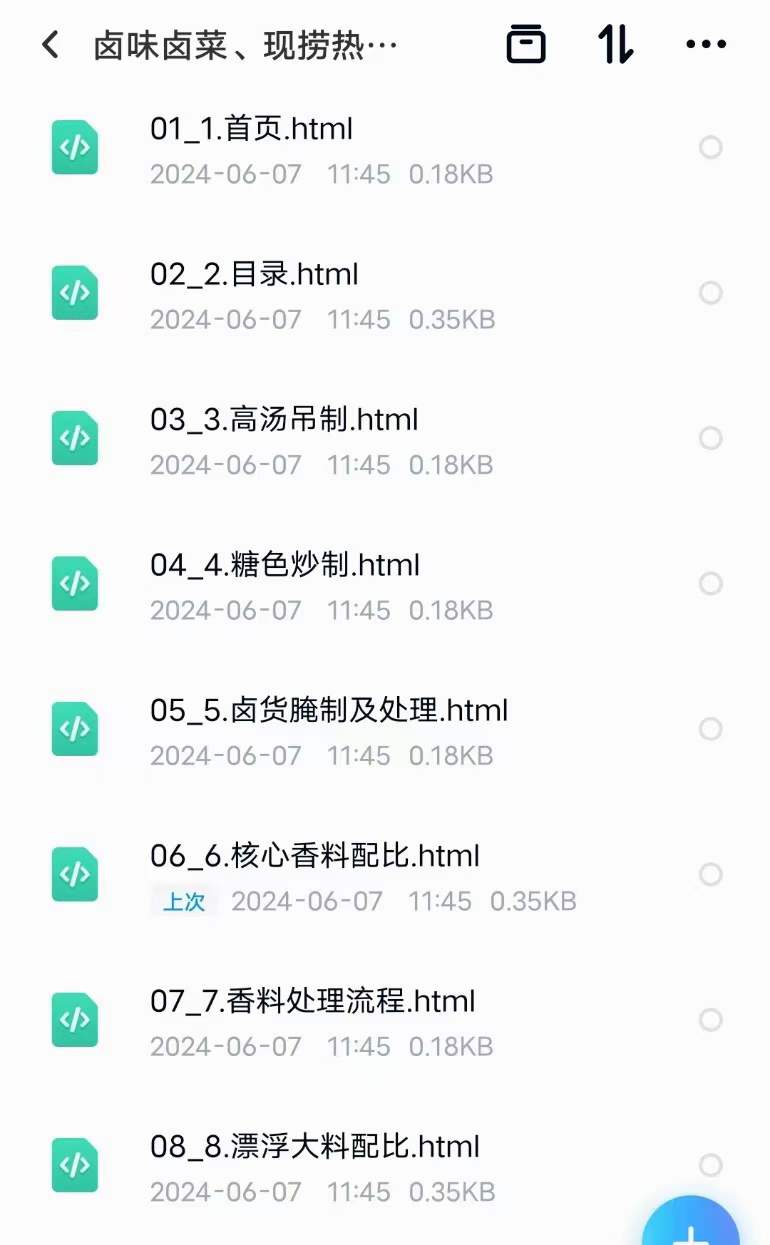Open file 04_4.糖色炒制.html

285,565
